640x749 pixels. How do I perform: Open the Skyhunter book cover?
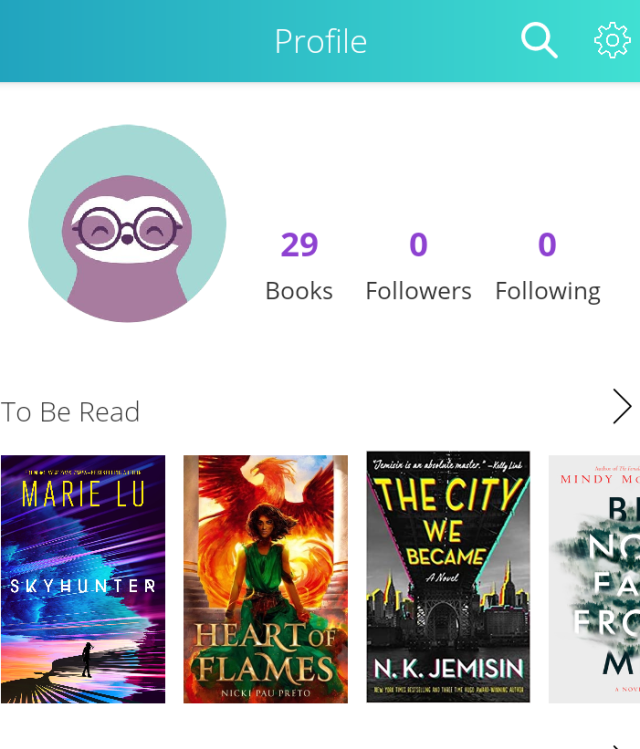click(x=83, y=579)
